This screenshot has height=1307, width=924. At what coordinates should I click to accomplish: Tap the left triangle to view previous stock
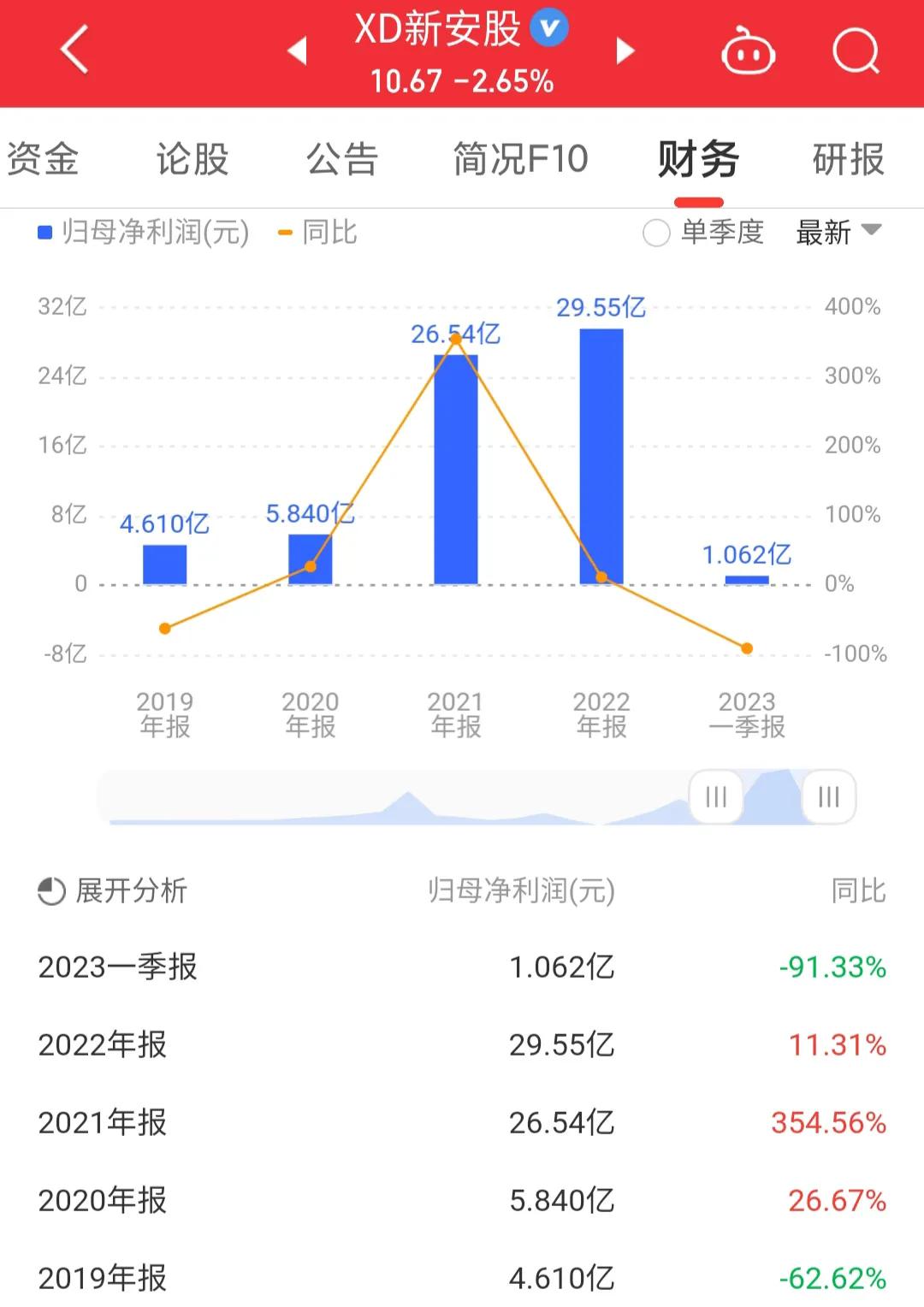tap(297, 51)
